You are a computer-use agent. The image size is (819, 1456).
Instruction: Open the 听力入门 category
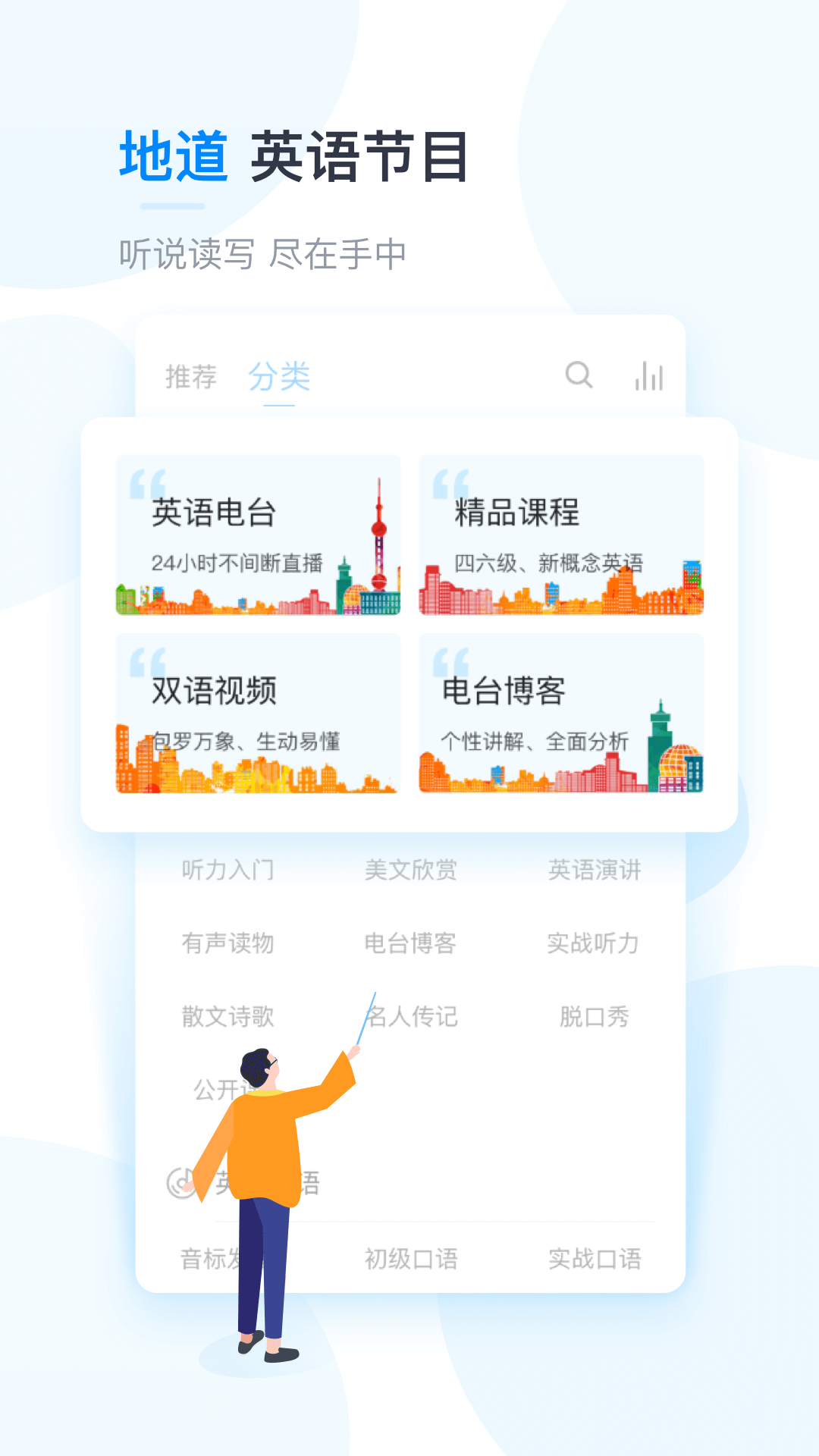click(227, 870)
